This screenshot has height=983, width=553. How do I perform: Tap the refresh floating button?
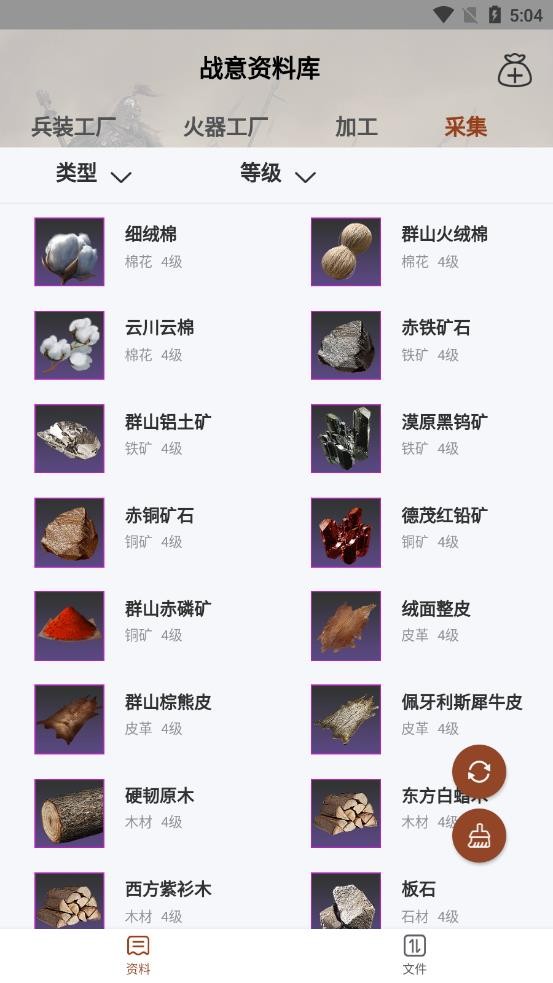pos(479,772)
